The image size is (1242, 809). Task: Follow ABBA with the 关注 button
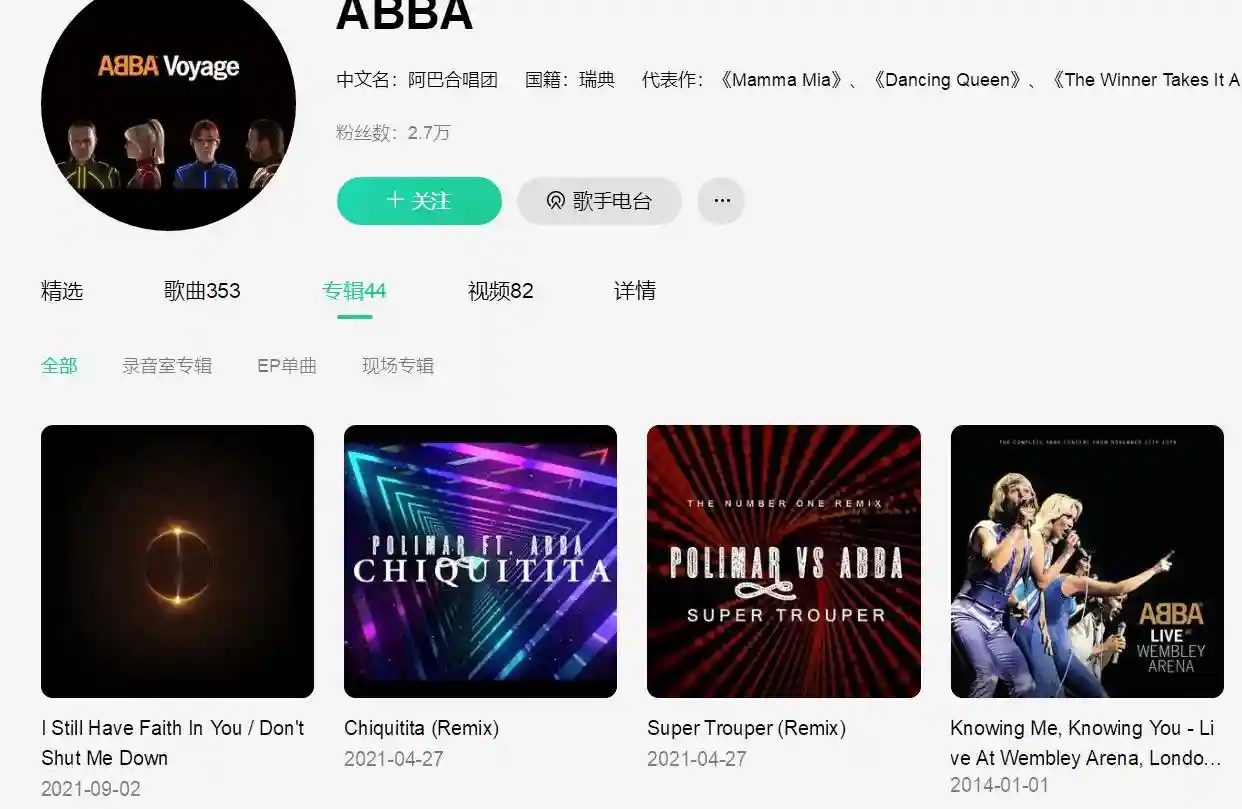[419, 201]
